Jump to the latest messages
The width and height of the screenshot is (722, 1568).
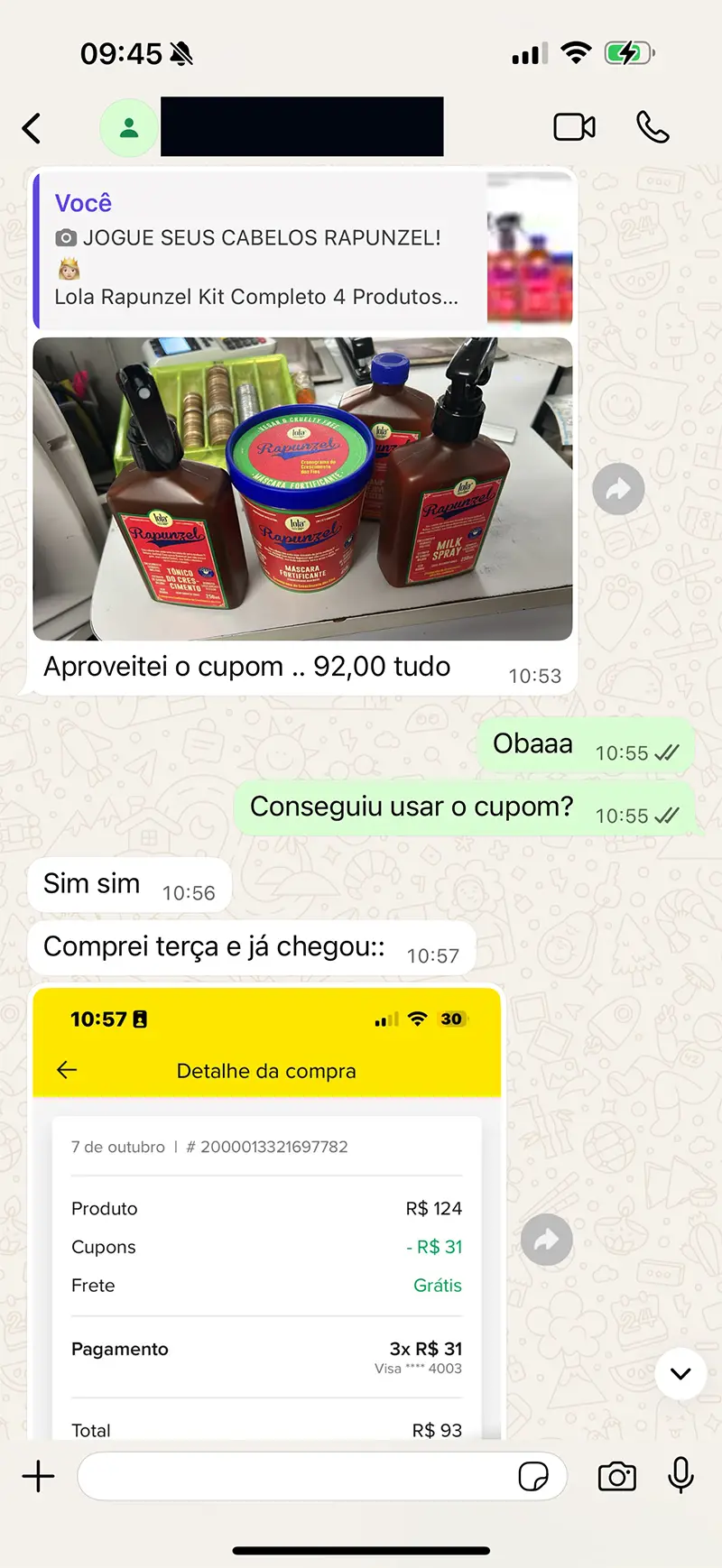click(680, 1373)
